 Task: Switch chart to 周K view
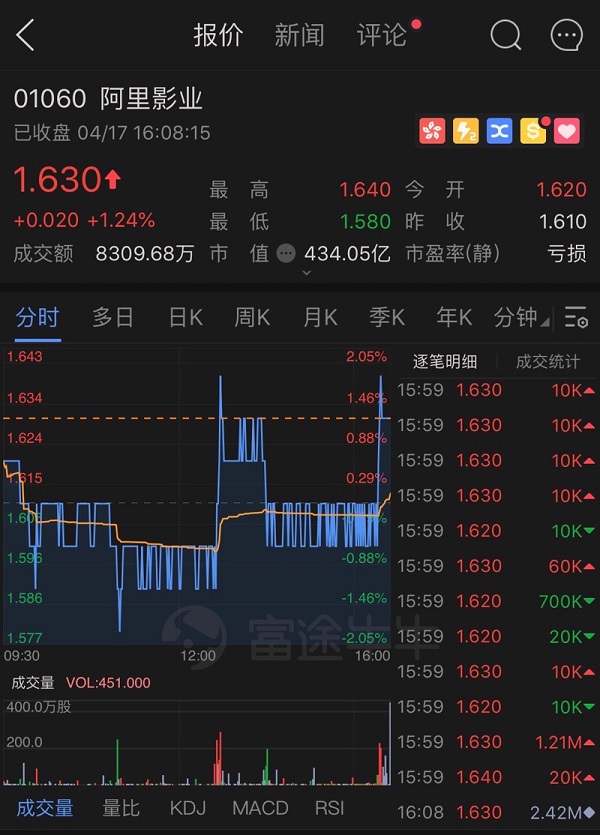(252, 318)
